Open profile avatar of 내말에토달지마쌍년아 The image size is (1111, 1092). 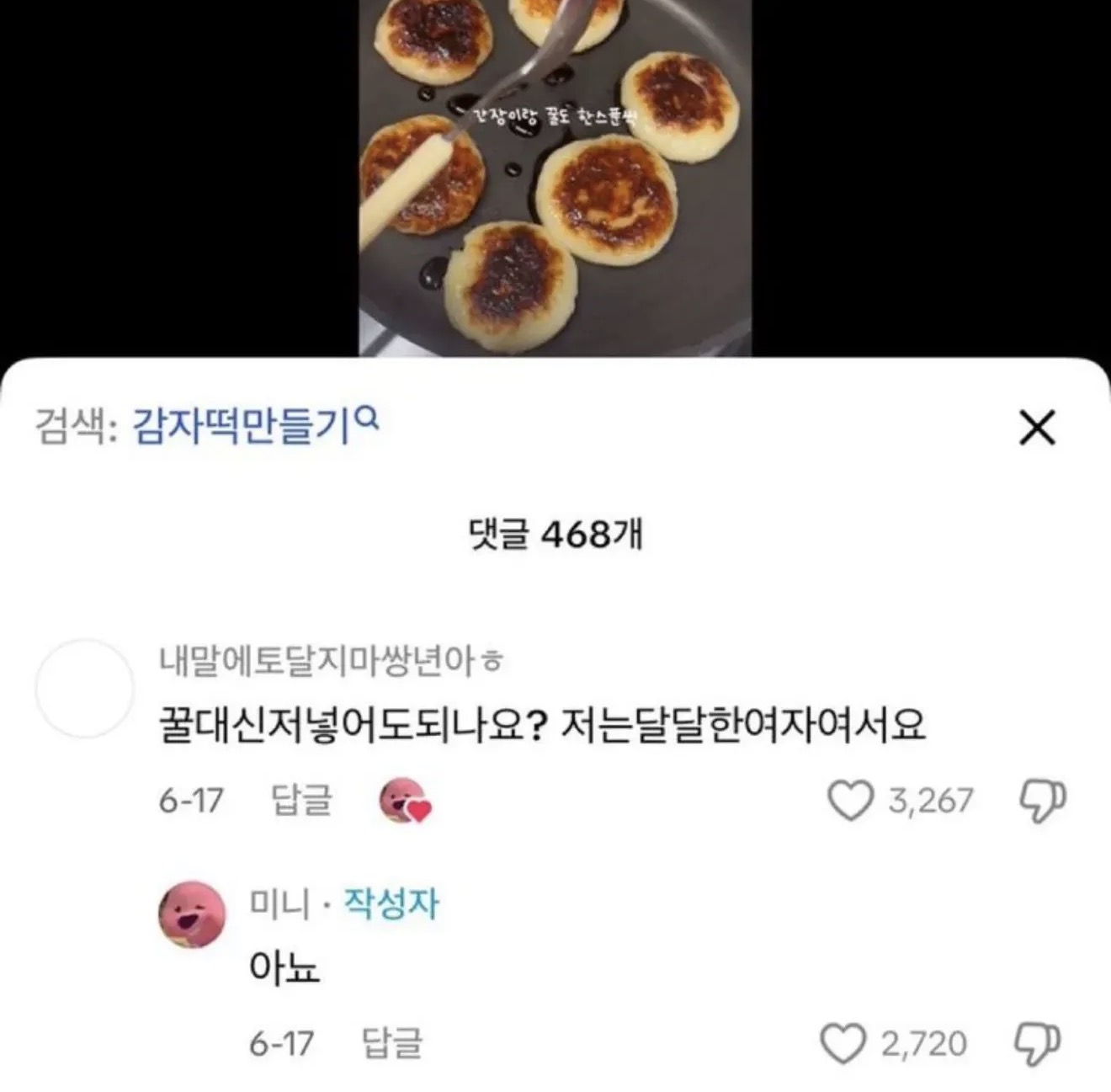(x=84, y=687)
